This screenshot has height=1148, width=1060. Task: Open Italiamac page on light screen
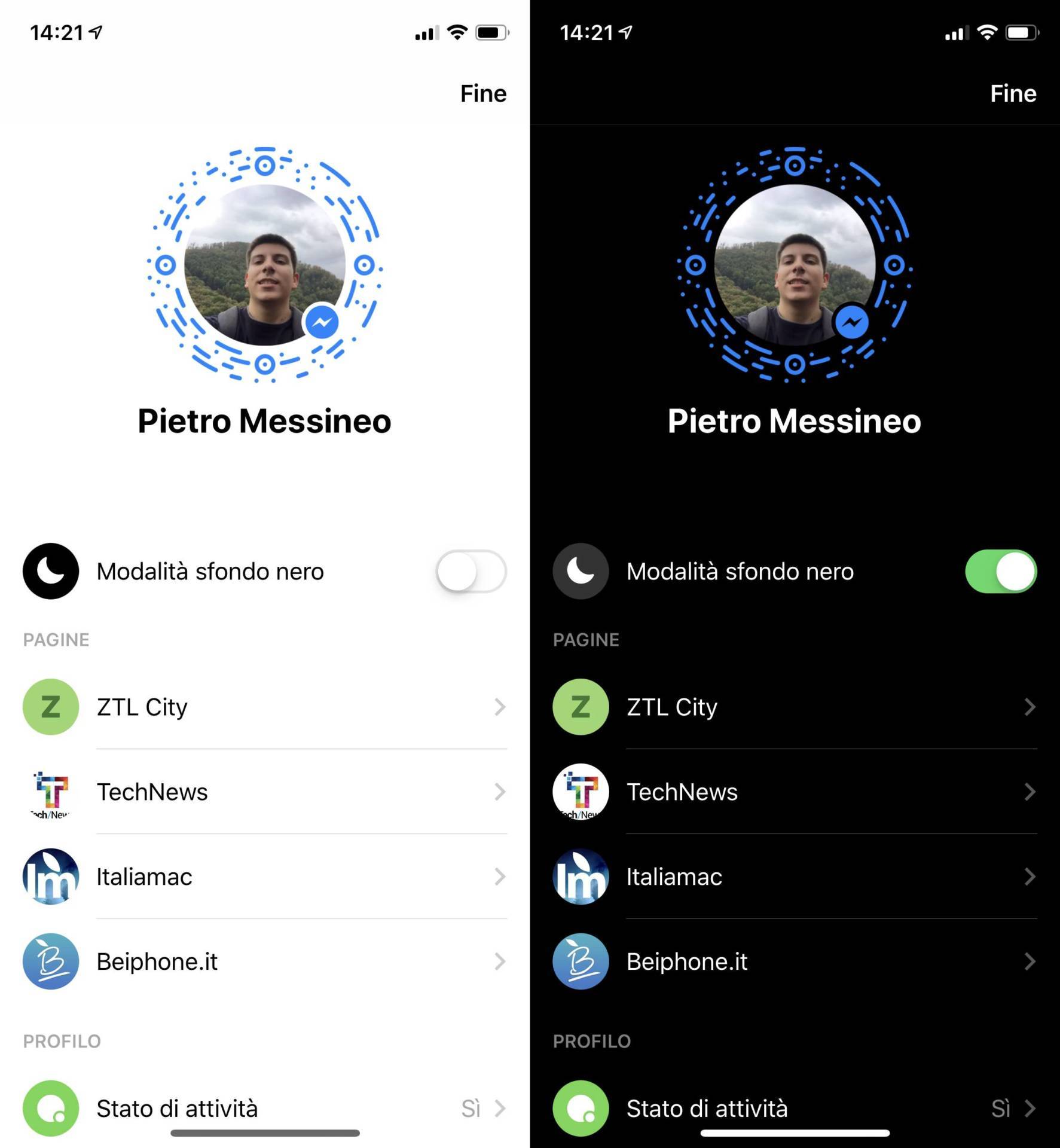point(263,877)
